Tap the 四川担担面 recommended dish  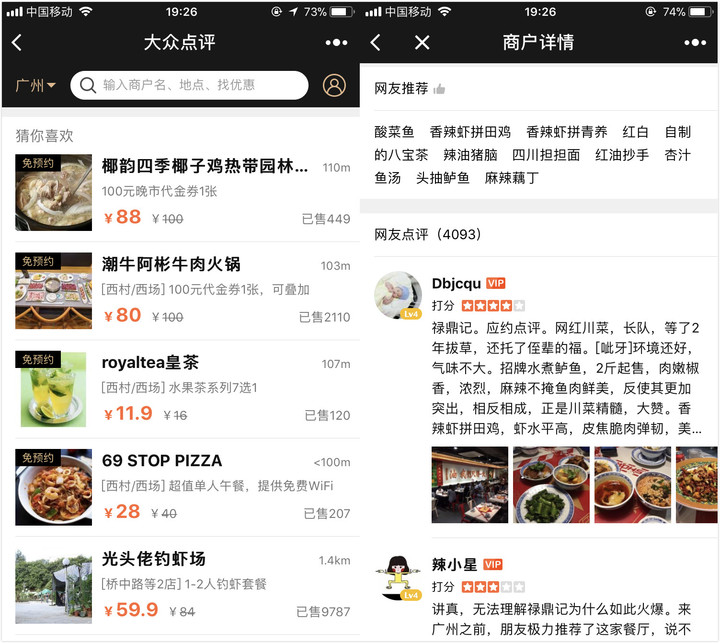(546, 155)
